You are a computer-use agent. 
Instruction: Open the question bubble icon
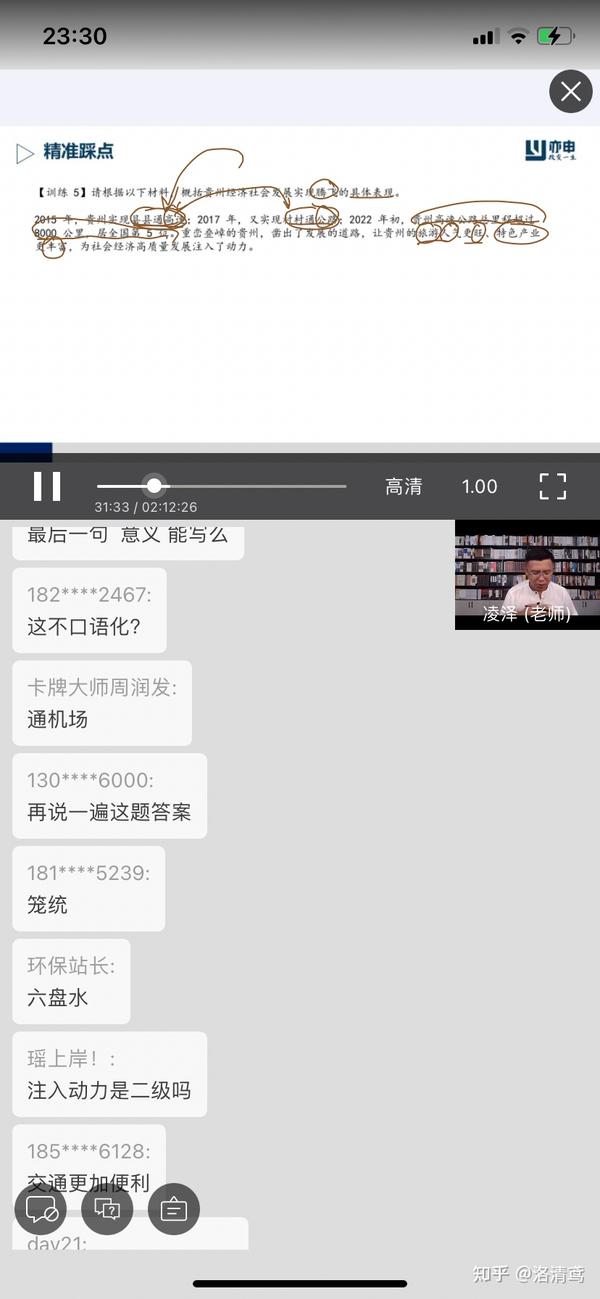click(x=107, y=1209)
